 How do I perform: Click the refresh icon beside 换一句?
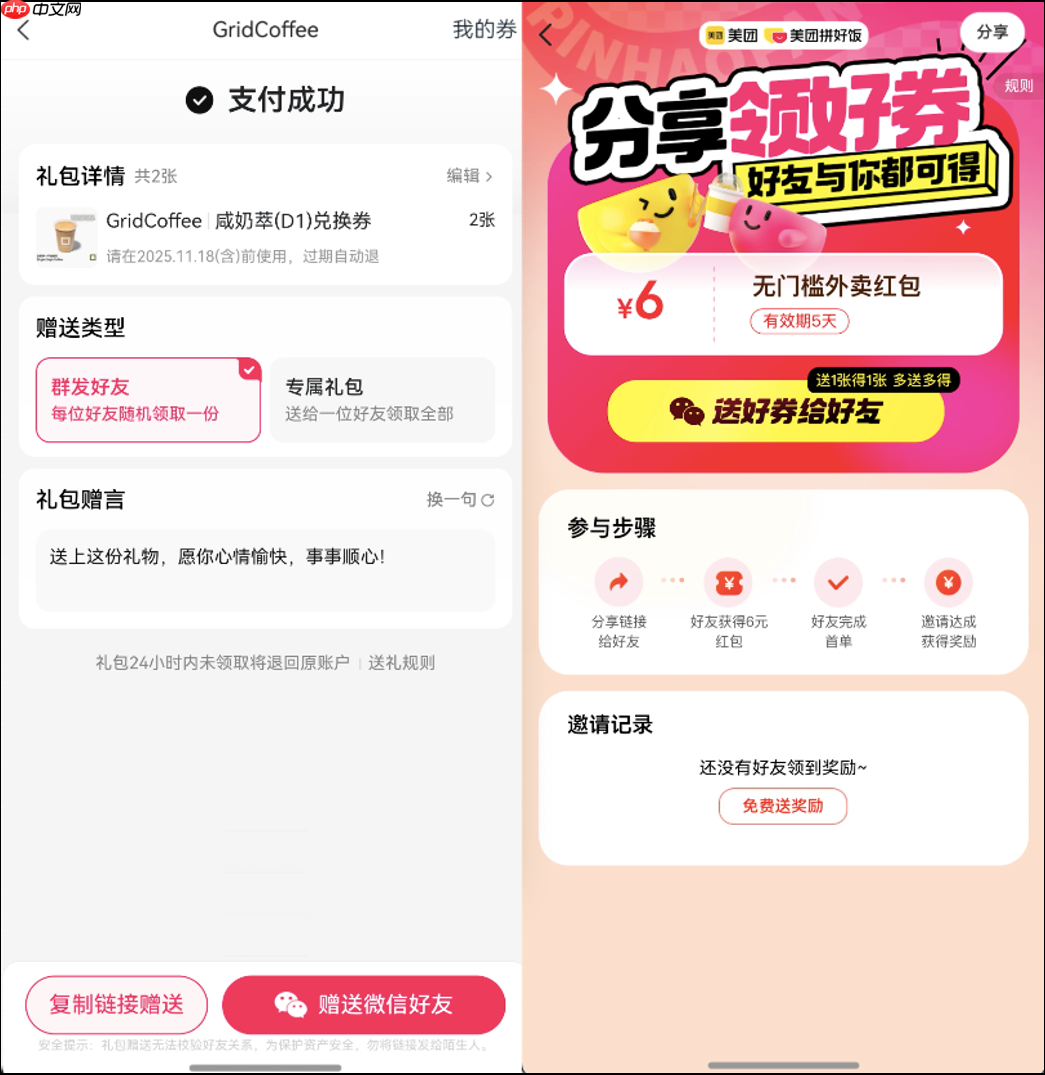(486, 498)
